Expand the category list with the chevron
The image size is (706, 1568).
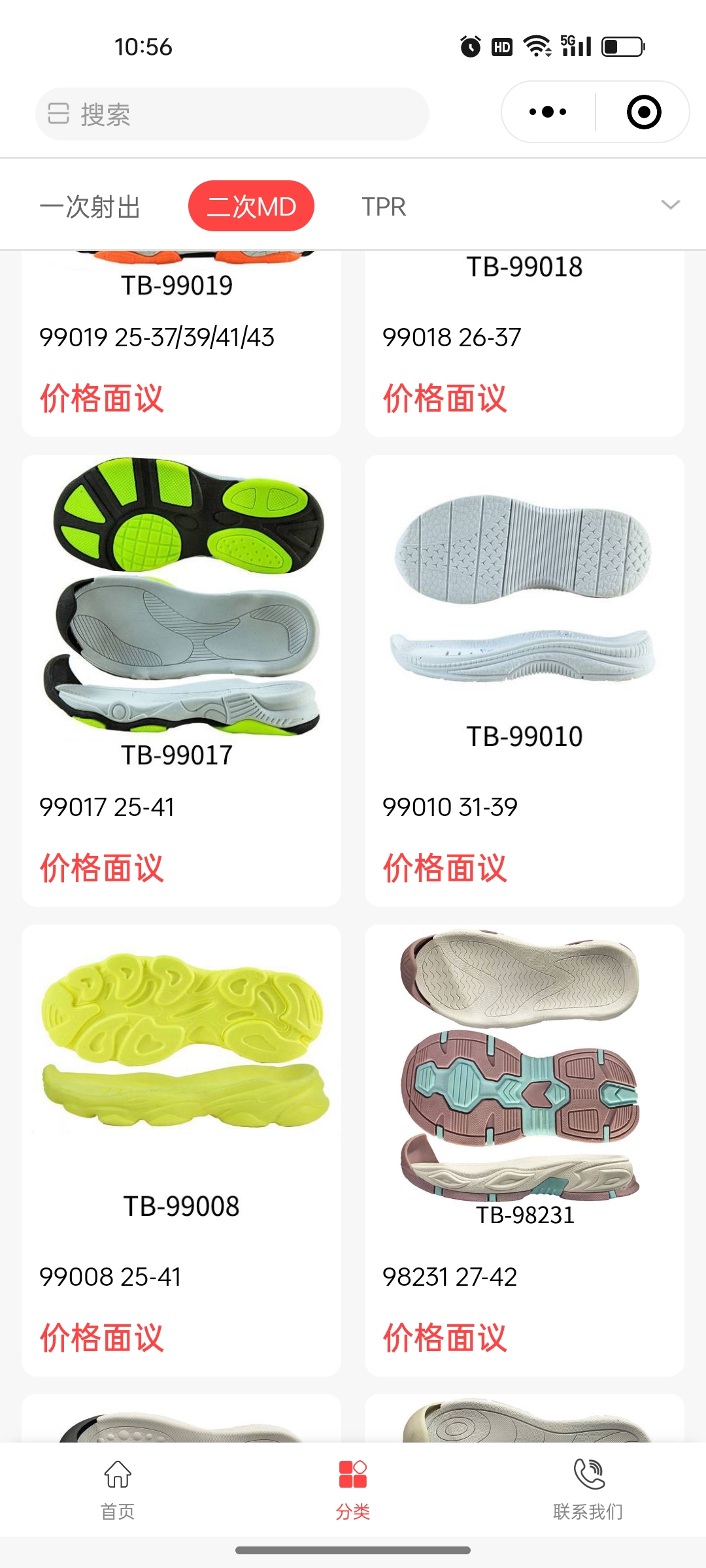coord(670,205)
